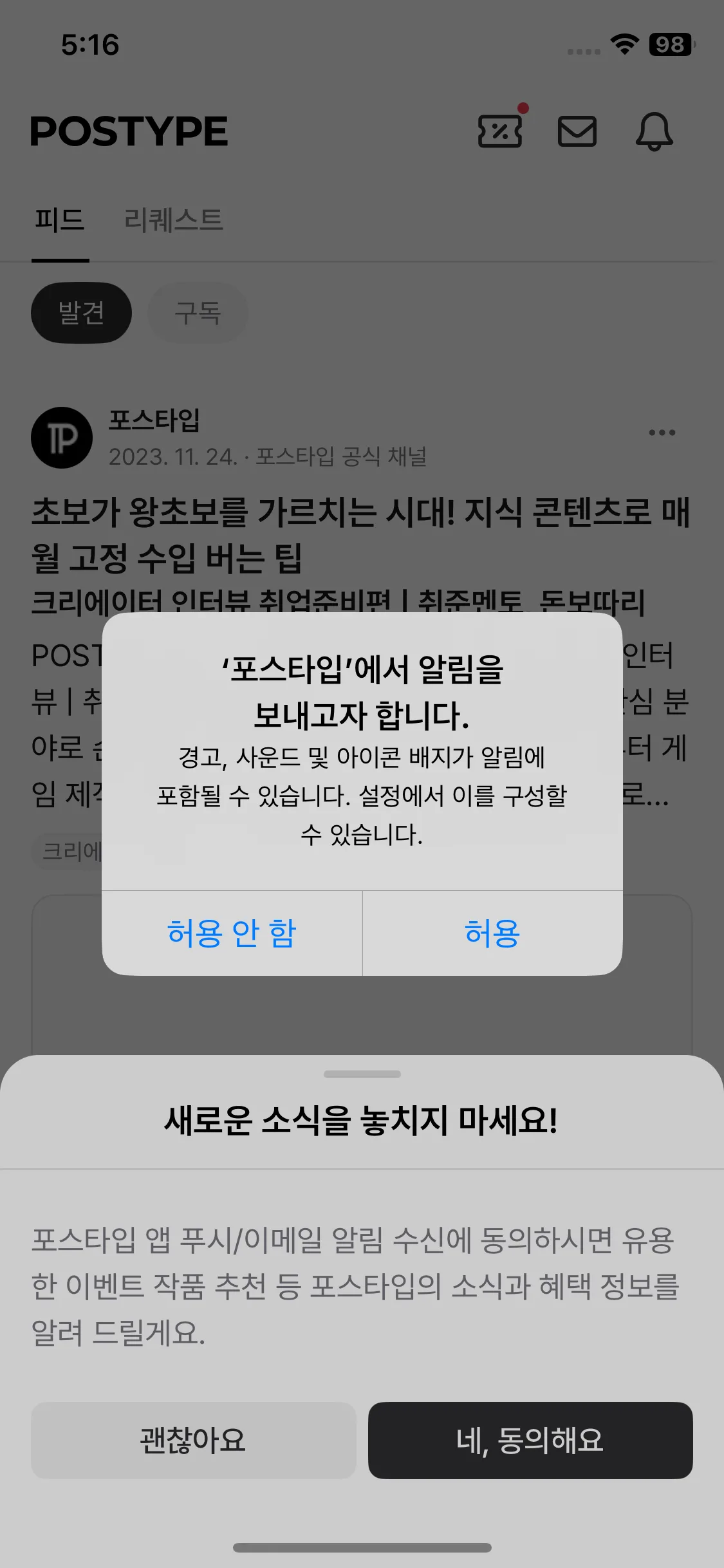
Task: Select the 발견 chip
Action: [x=81, y=313]
